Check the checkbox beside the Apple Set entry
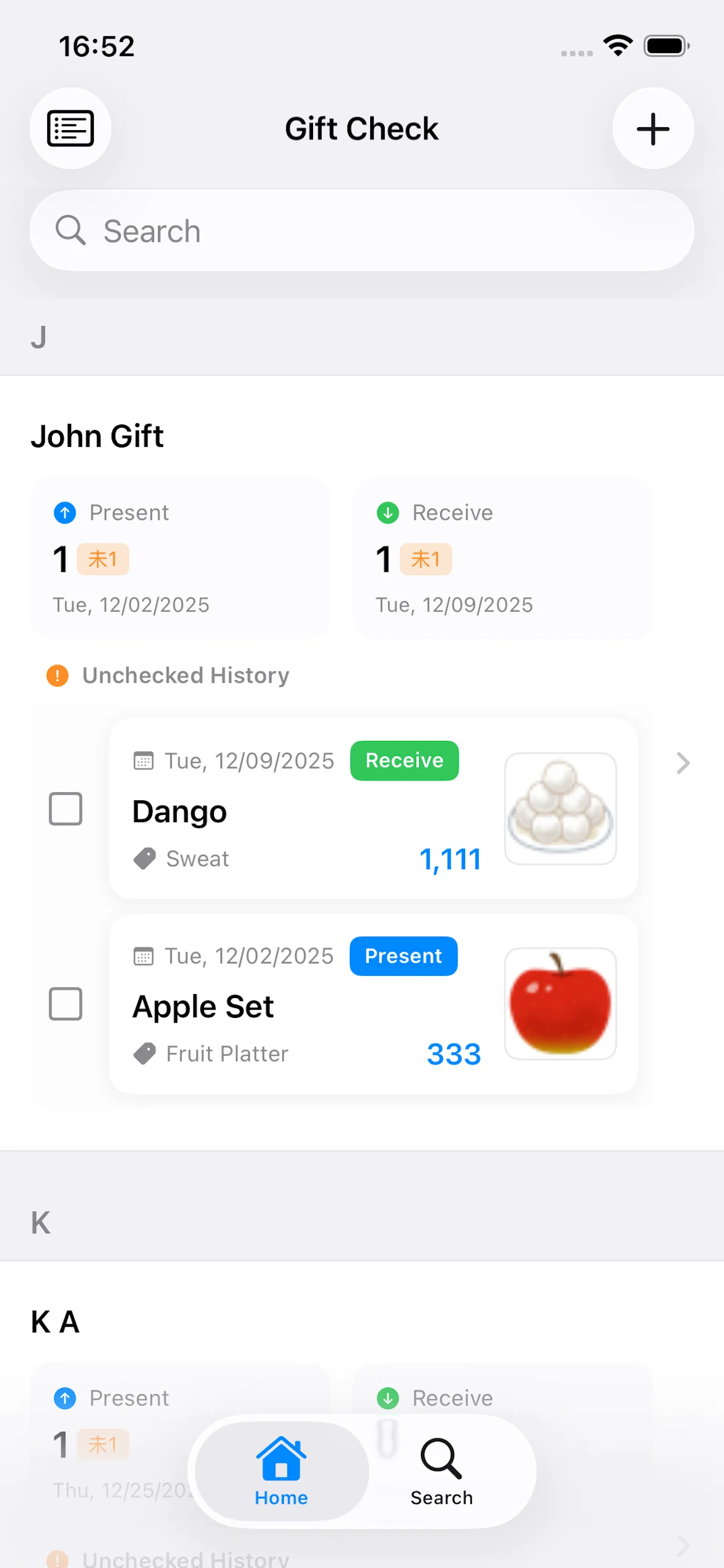 (66, 1005)
